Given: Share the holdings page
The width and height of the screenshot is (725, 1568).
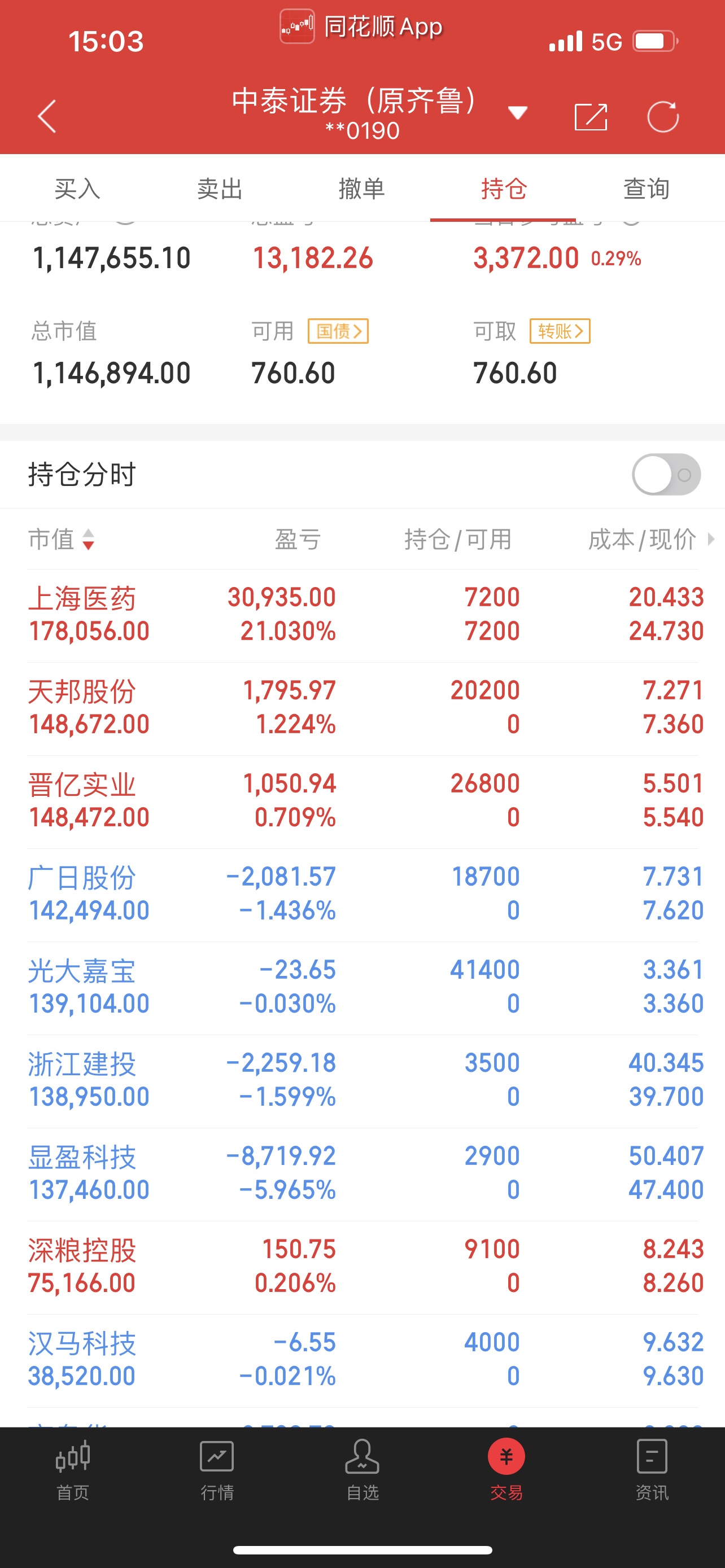Looking at the screenshot, I should pos(591,116).
